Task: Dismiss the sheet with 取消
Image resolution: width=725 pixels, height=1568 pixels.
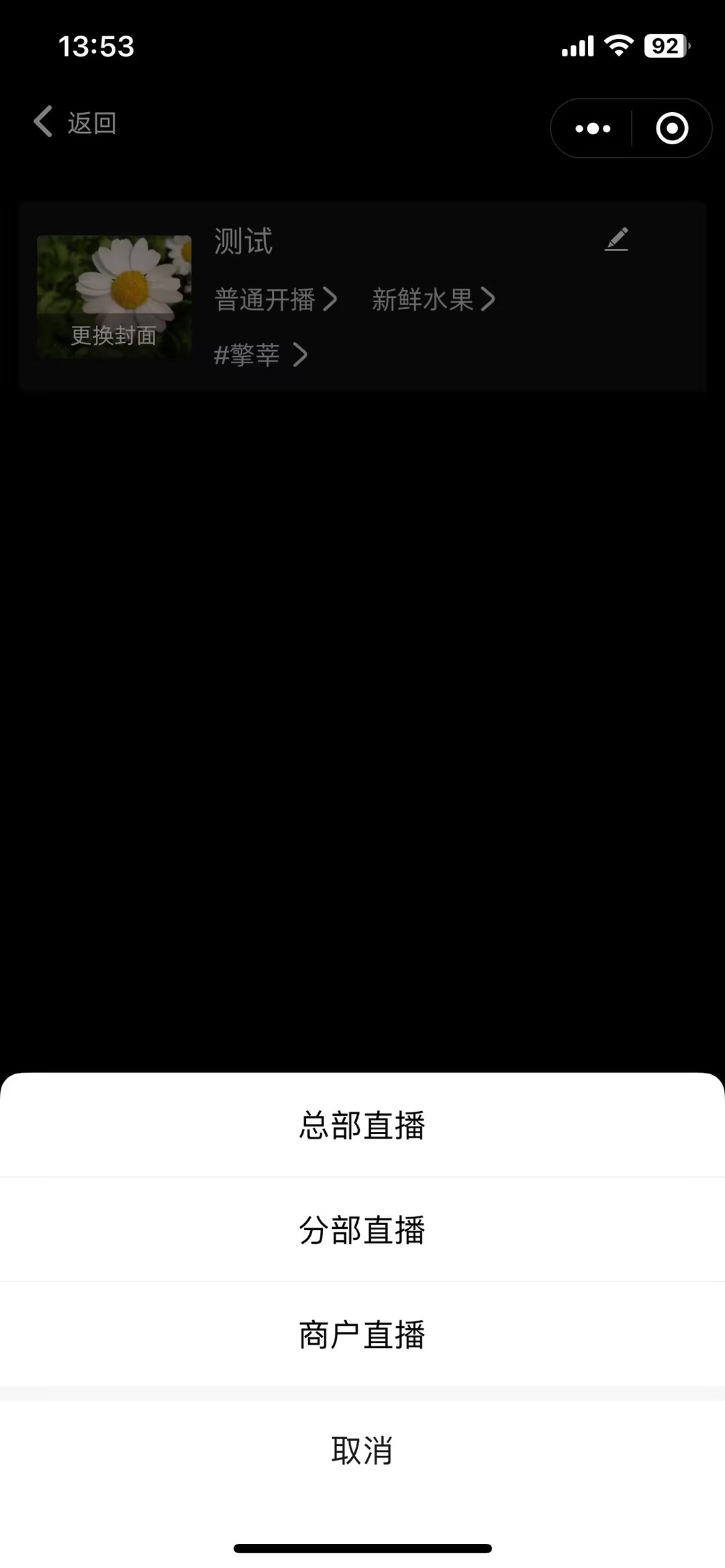Action: [362, 1451]
